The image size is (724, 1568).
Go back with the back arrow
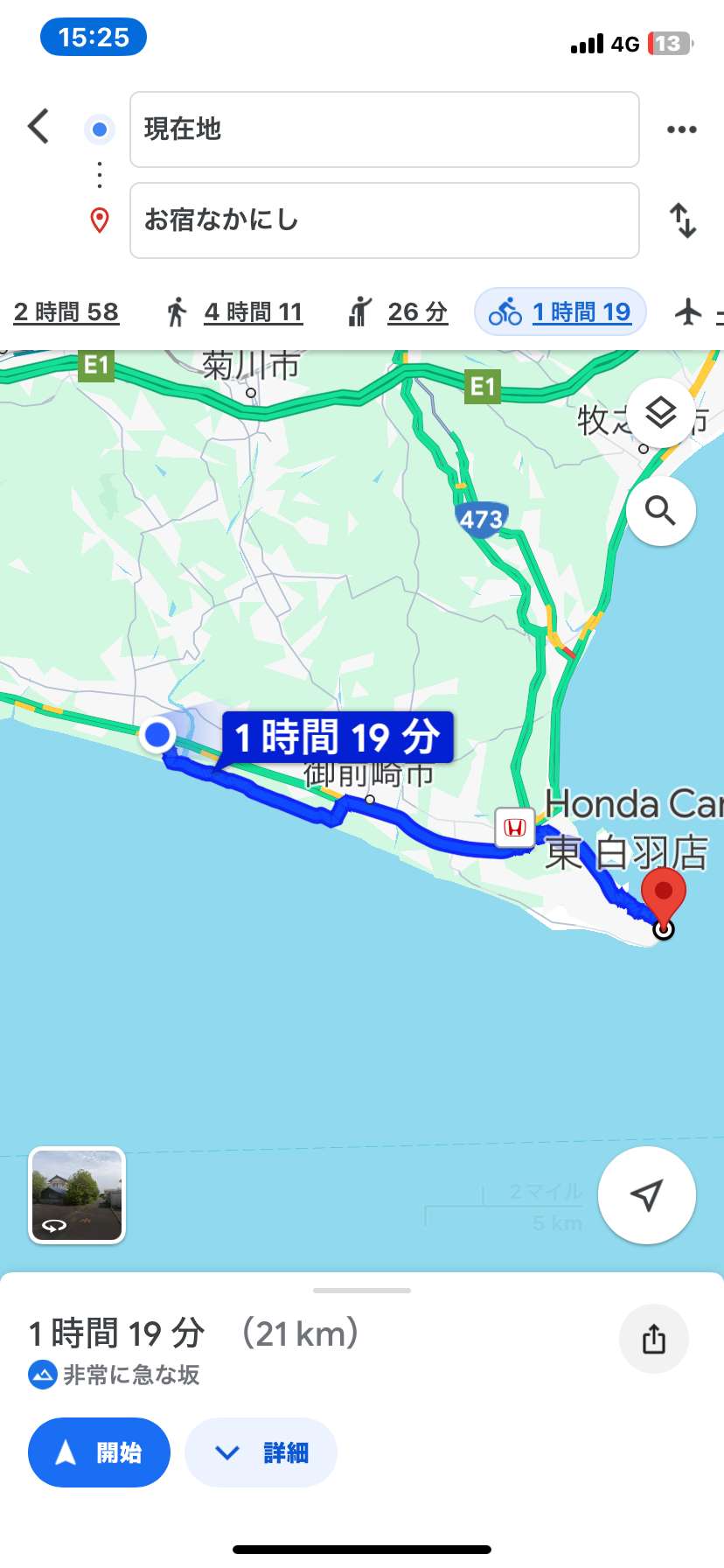(38, 127)
